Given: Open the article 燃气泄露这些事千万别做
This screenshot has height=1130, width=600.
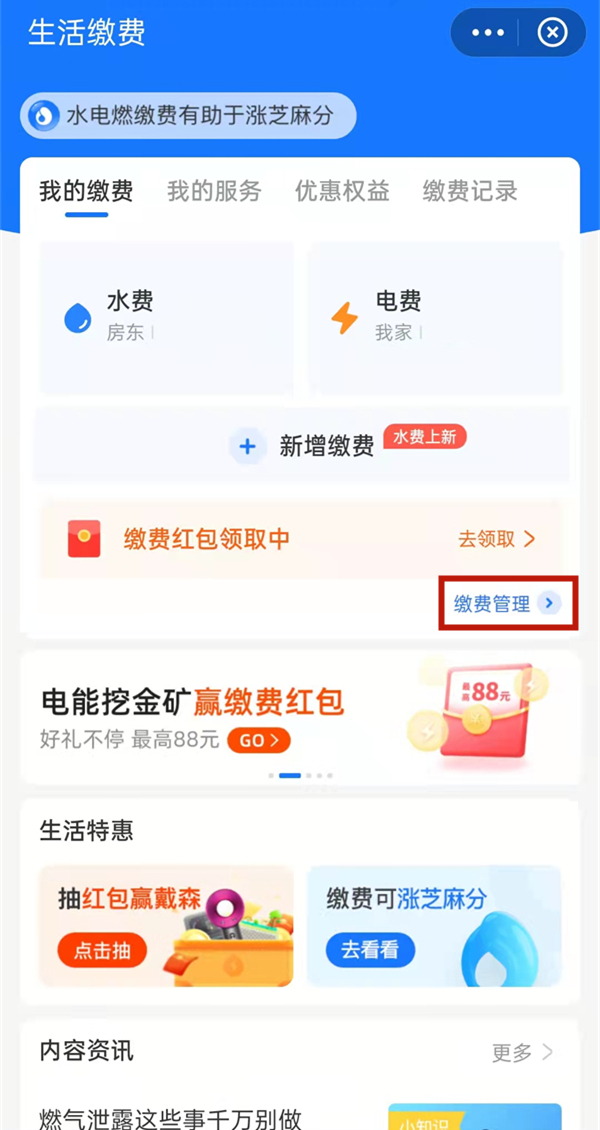Looking at the screenshot, I should [170, 1118].
